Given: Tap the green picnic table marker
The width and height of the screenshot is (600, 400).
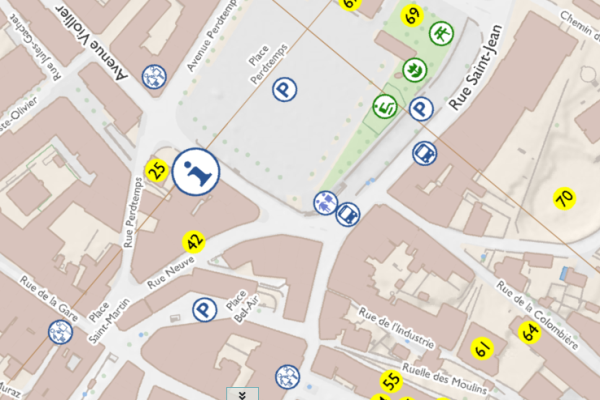Looking at the screenshot, I should pyautogui.click(x=440, y=33).
